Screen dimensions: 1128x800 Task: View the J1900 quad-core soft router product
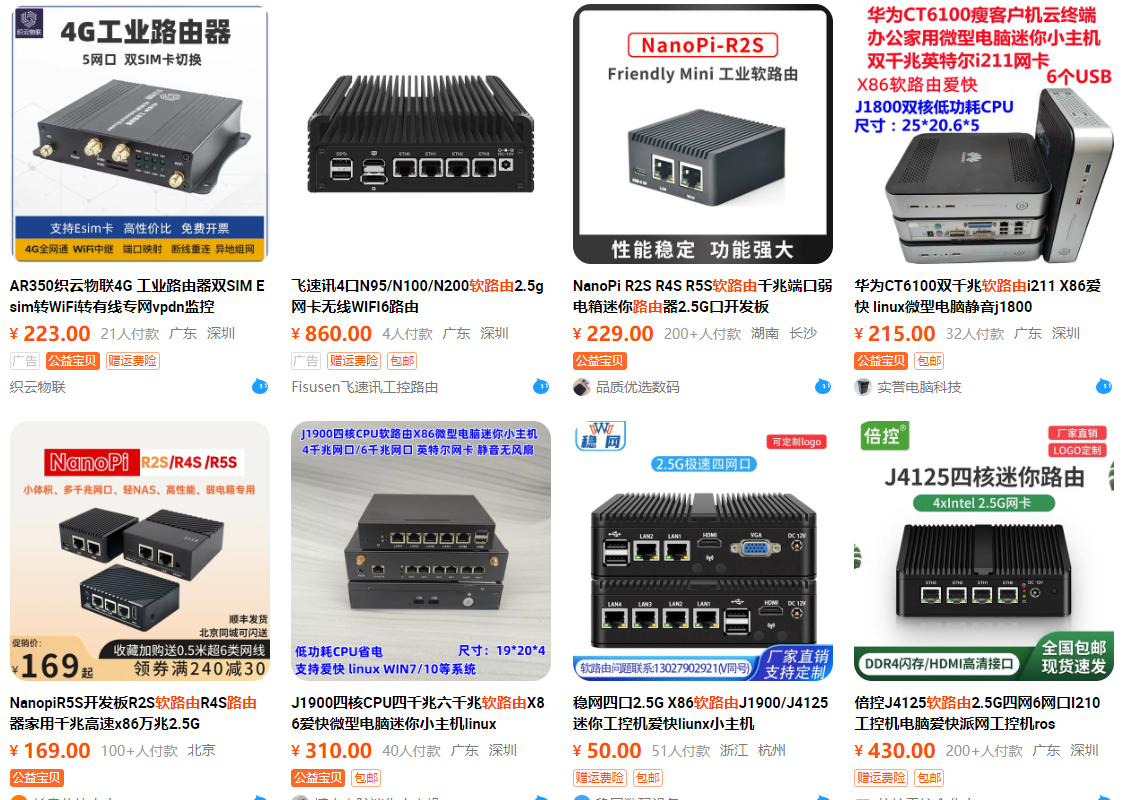pos(420,713)
